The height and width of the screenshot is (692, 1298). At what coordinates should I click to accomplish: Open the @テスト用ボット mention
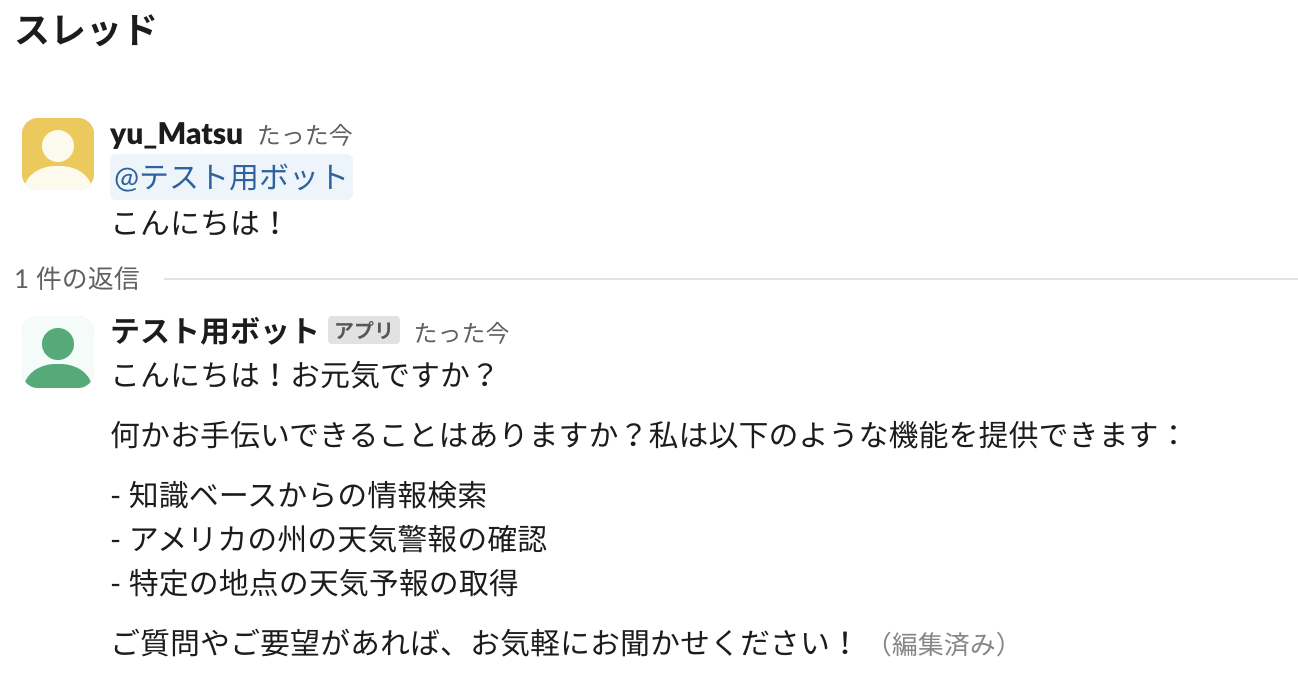(231, 178)
